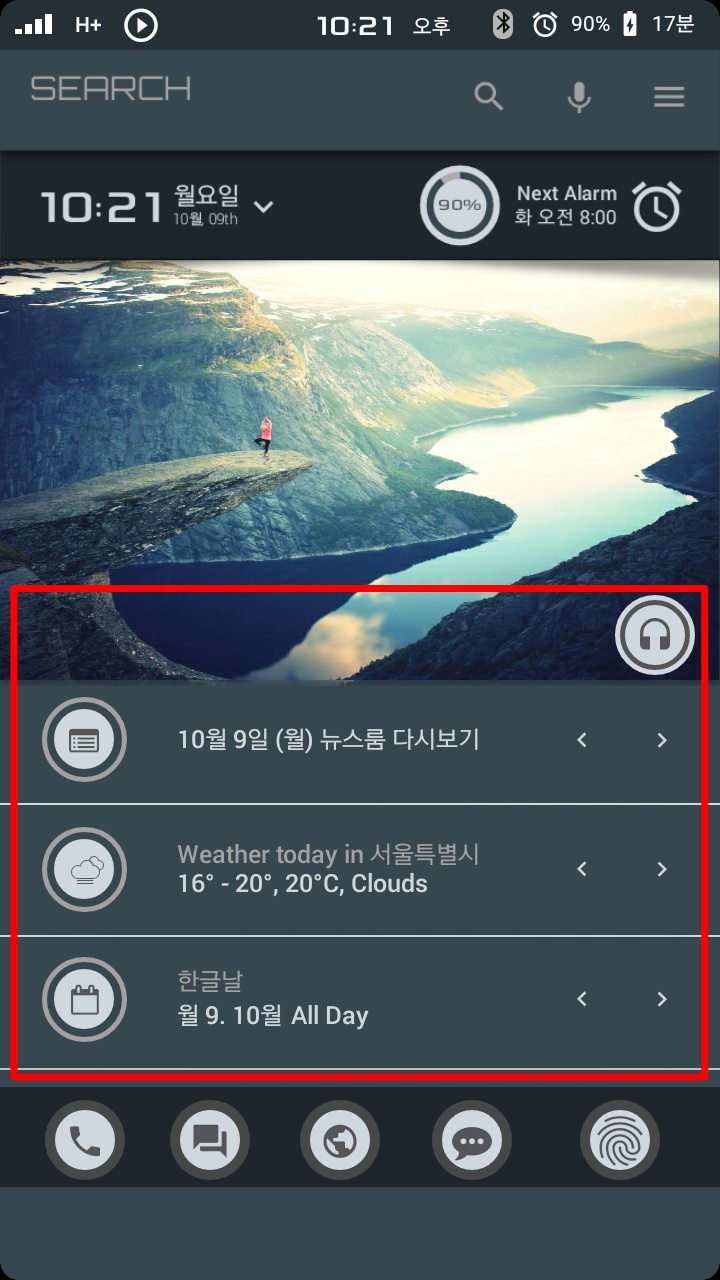
Task: Tap the headphones button
Action: click(655, 634)
